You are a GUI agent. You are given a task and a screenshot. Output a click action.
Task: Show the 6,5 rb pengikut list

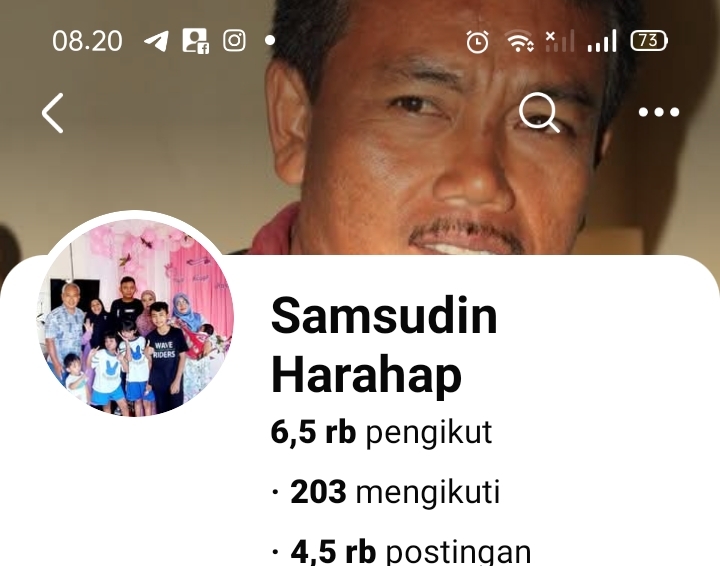[381, 433]
